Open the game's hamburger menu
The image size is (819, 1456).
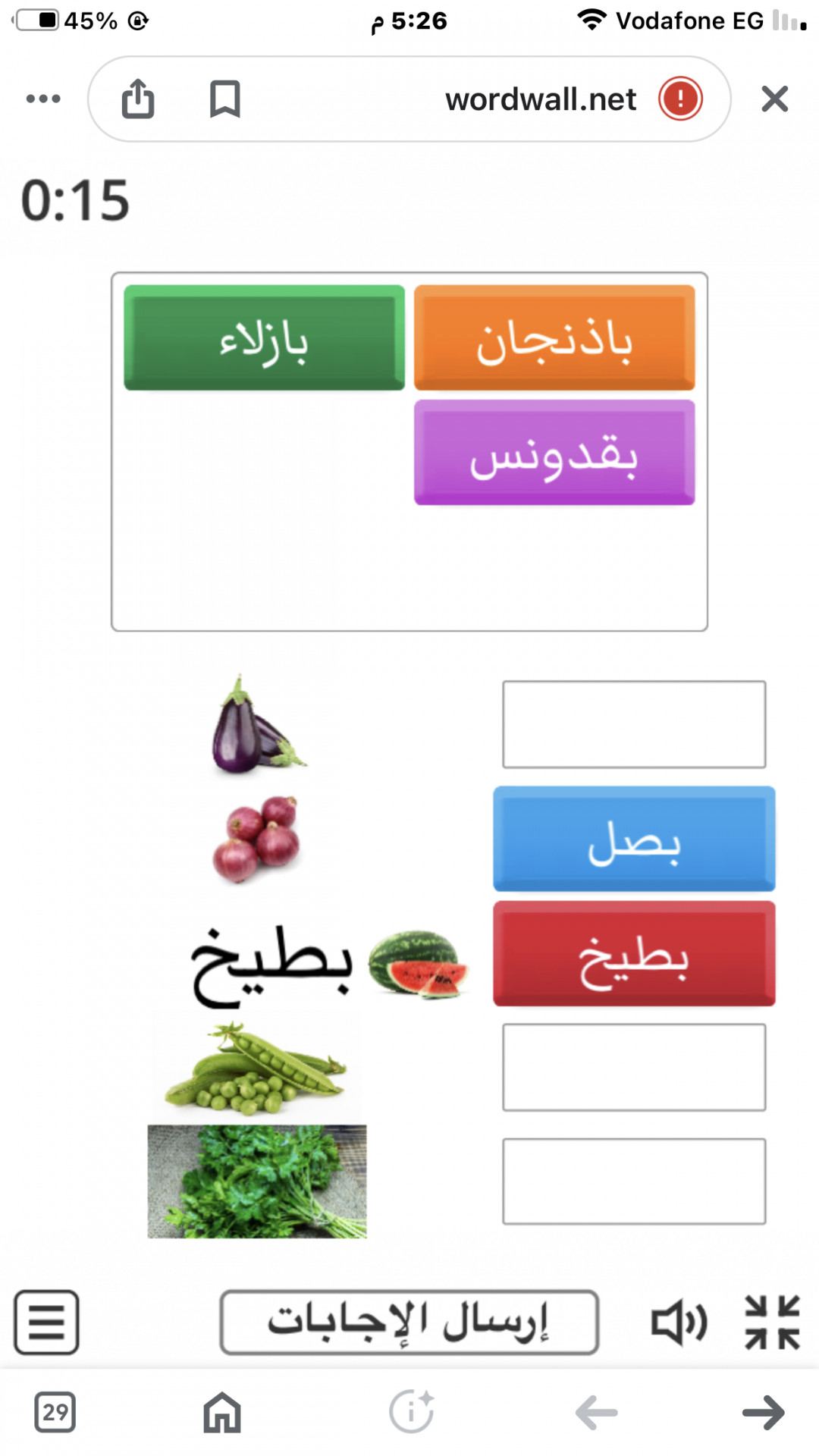[46, 1323]
